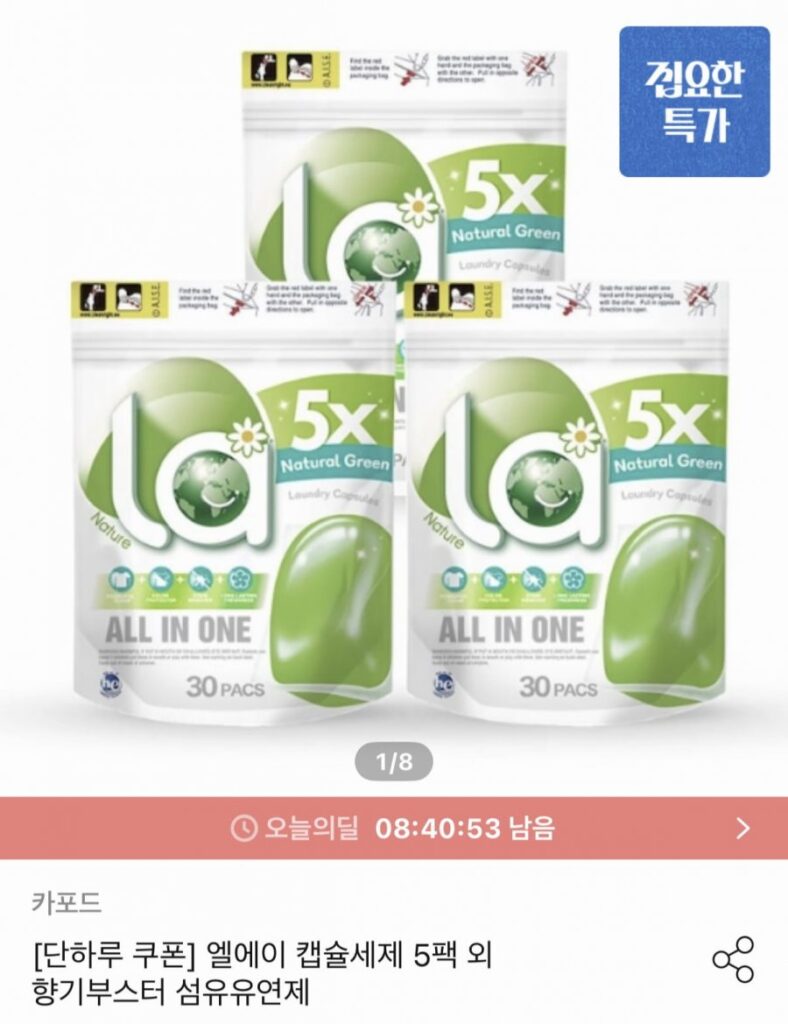This screenshot has height=1024, width=788.
Task: Open the 카포드 brand page
Action: click(66, 903)
